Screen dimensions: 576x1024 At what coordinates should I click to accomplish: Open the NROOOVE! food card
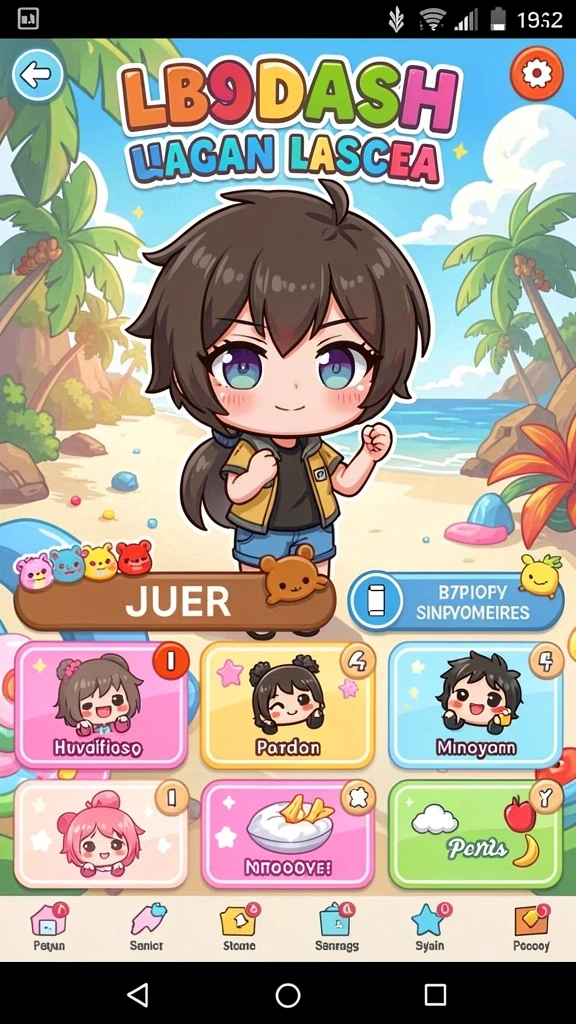287,834
